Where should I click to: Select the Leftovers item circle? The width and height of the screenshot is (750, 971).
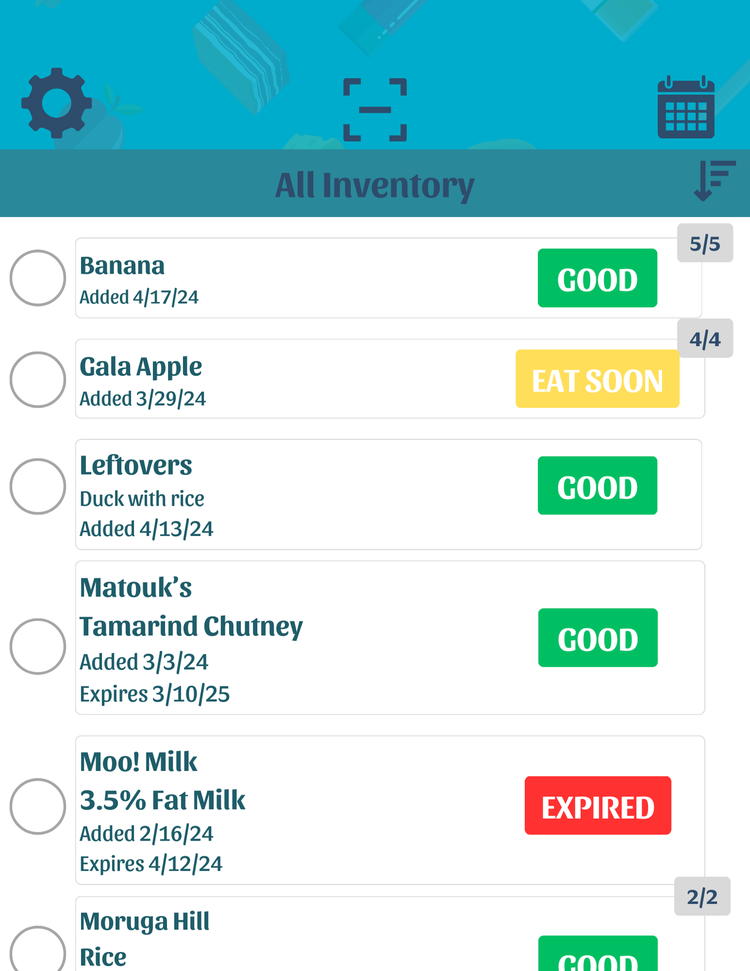click(x=38, y=486)
